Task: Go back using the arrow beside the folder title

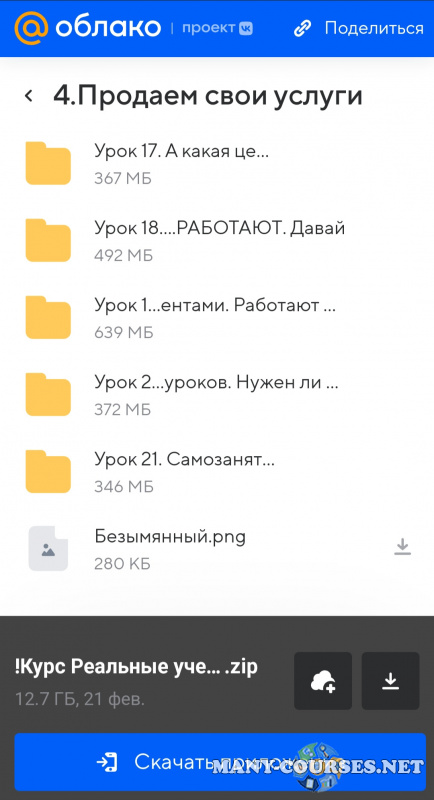Action: [29, 95]
